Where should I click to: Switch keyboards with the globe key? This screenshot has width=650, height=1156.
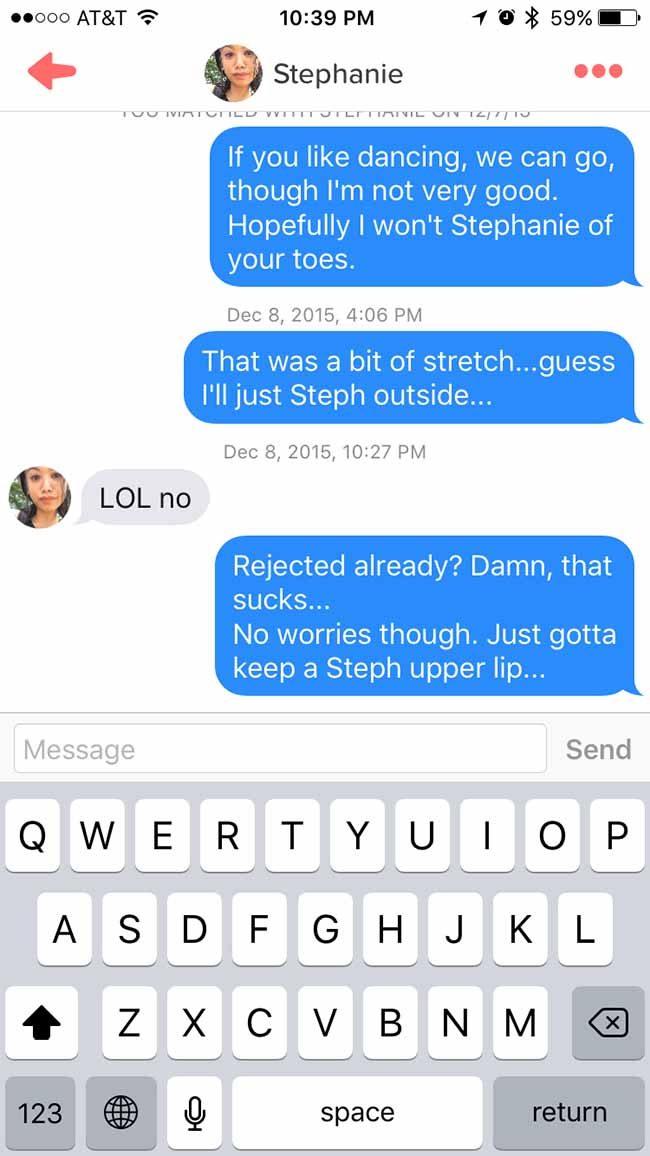coord(121,1113)
